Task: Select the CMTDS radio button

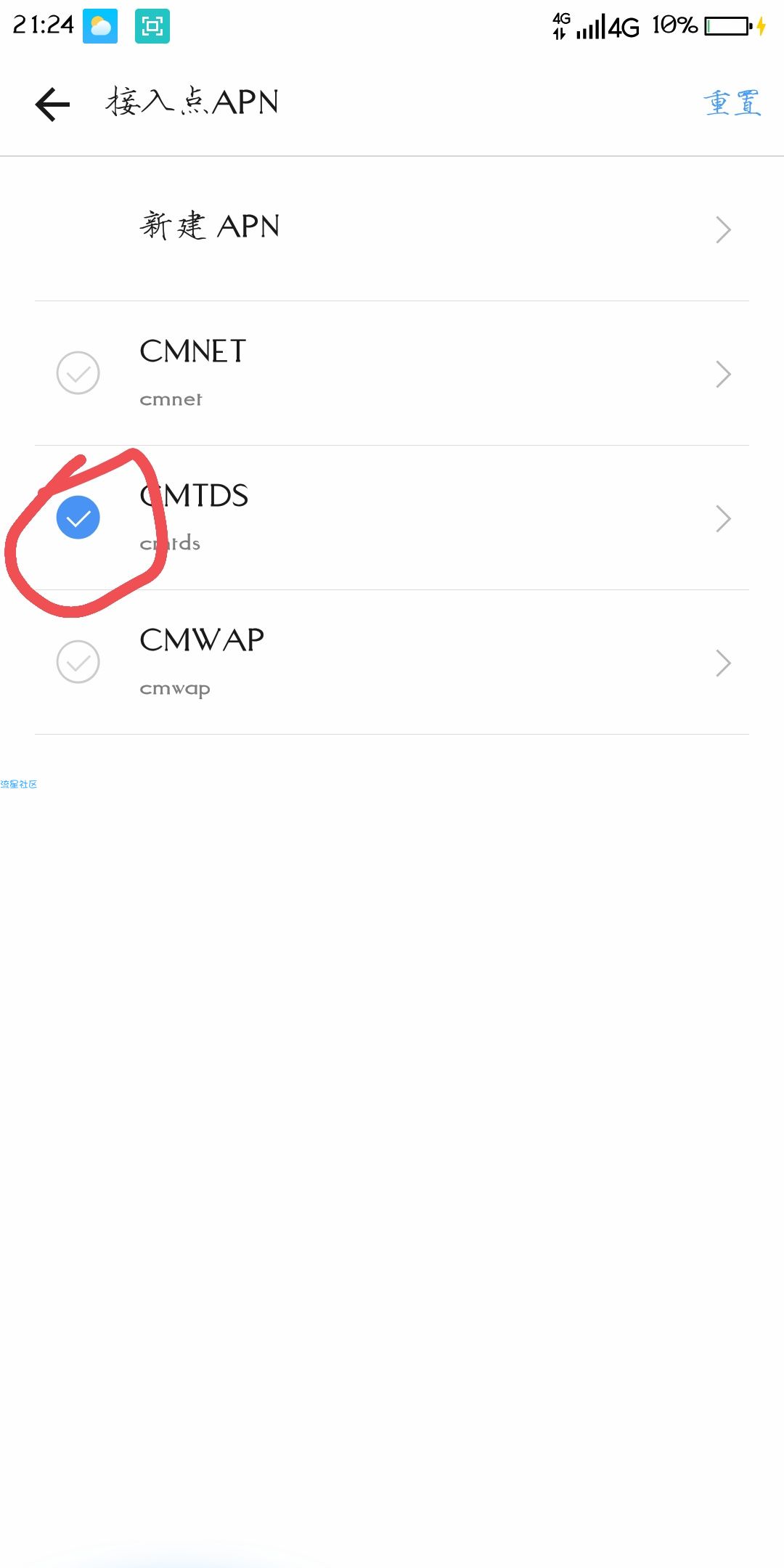Action: 78,518
